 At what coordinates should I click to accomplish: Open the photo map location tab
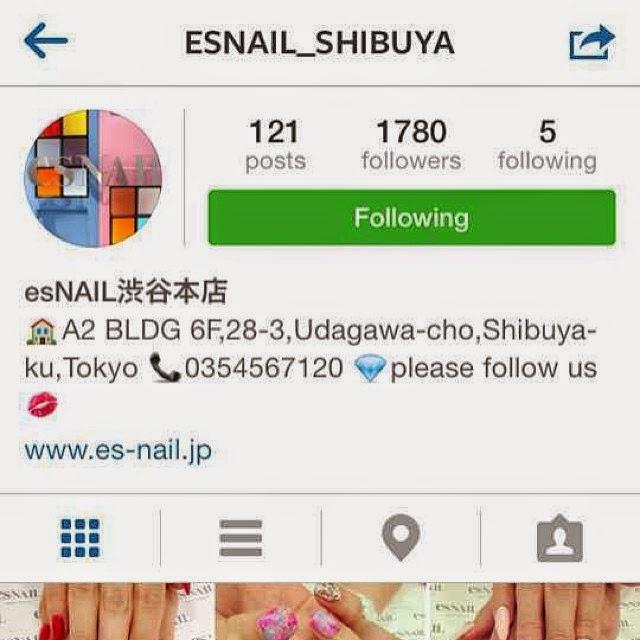pyautogui.click(x=400, y=538)
